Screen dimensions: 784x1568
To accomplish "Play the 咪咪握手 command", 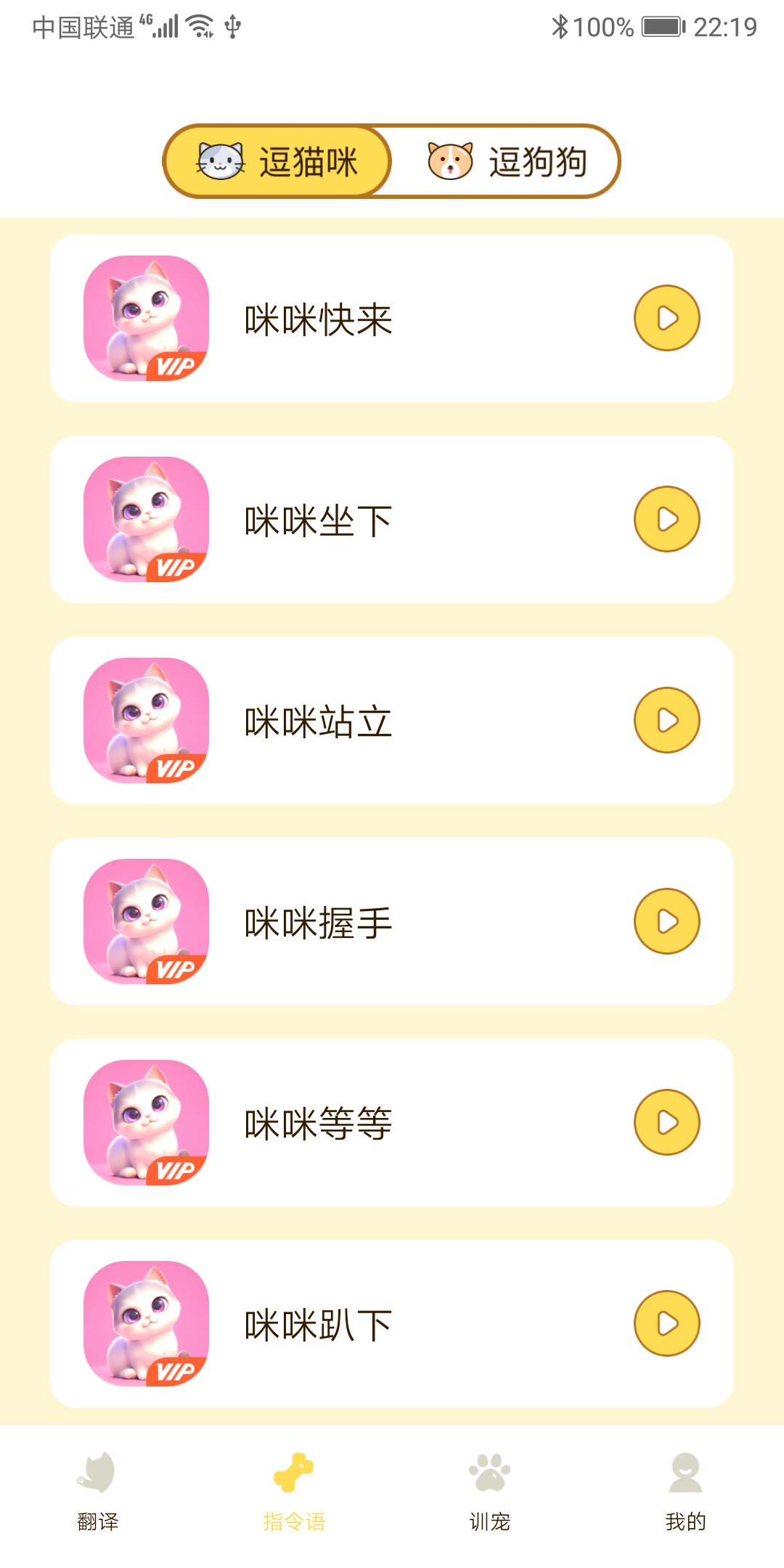I will (x=666, y=921).
